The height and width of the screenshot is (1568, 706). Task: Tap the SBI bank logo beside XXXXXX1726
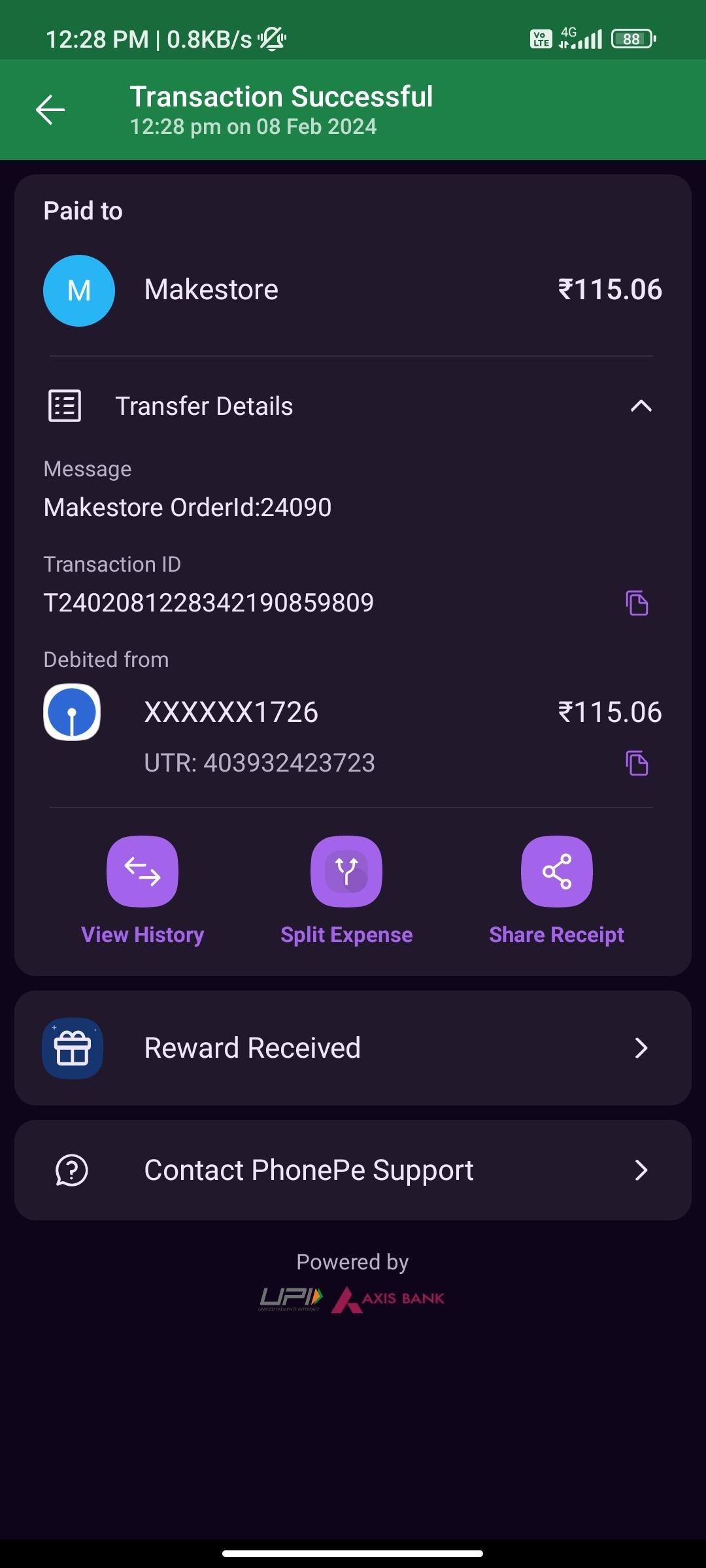coord(72,712)
